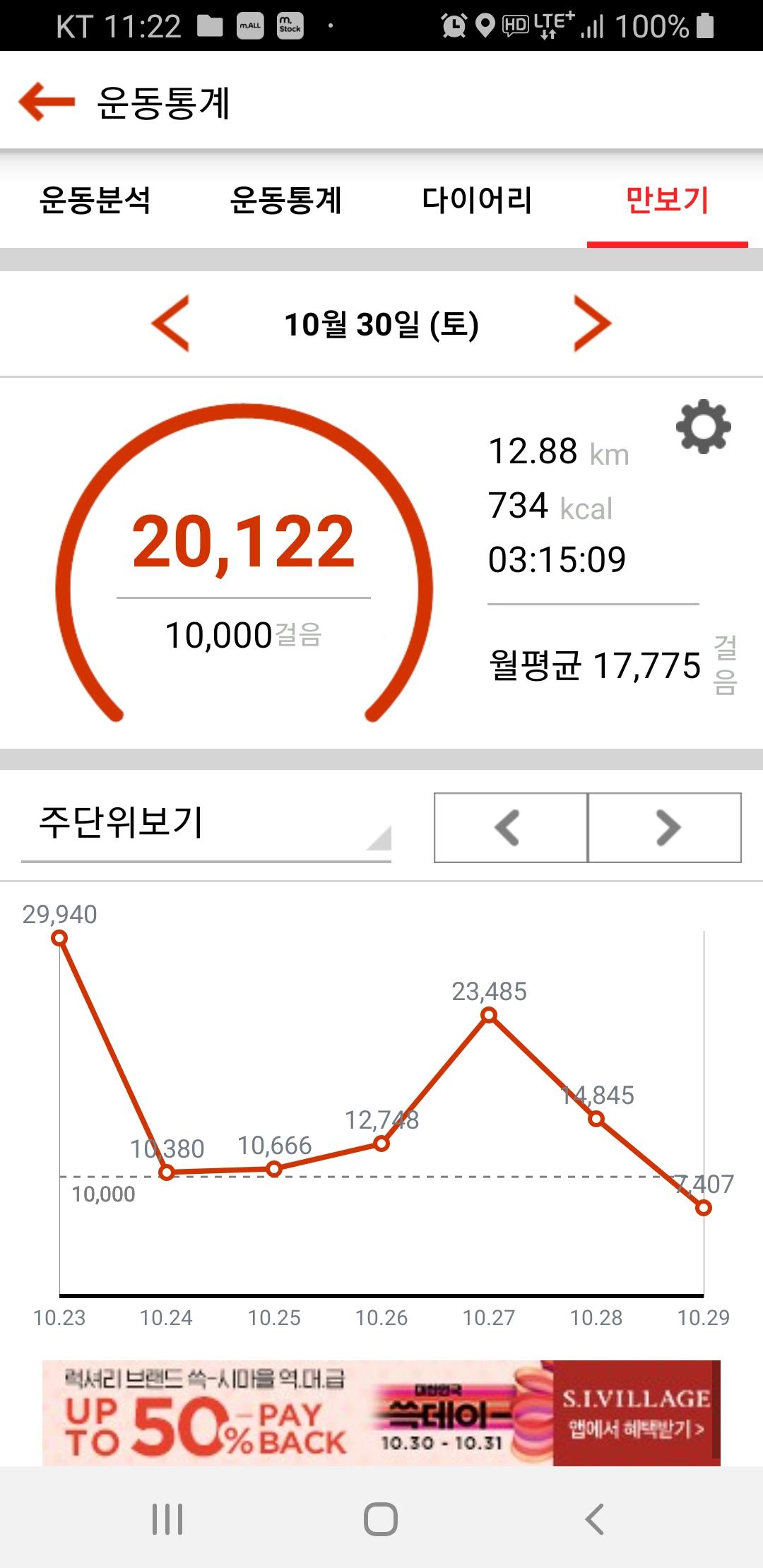Viewport: 763px width, 1568px height.
Task: Go to the previous day before 10월 30일
Action: click(171, 324)
